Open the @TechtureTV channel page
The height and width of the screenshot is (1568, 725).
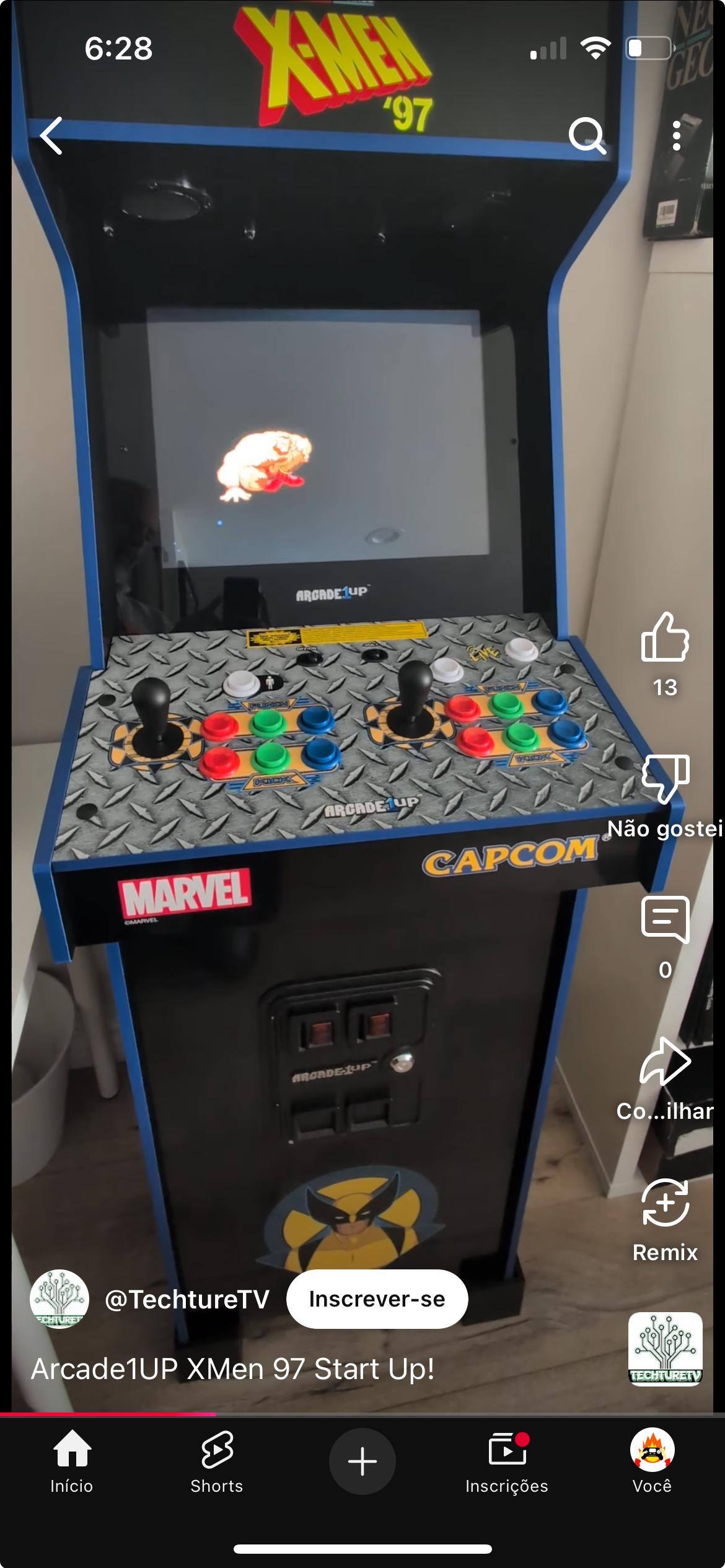(x=187, y=1299)
